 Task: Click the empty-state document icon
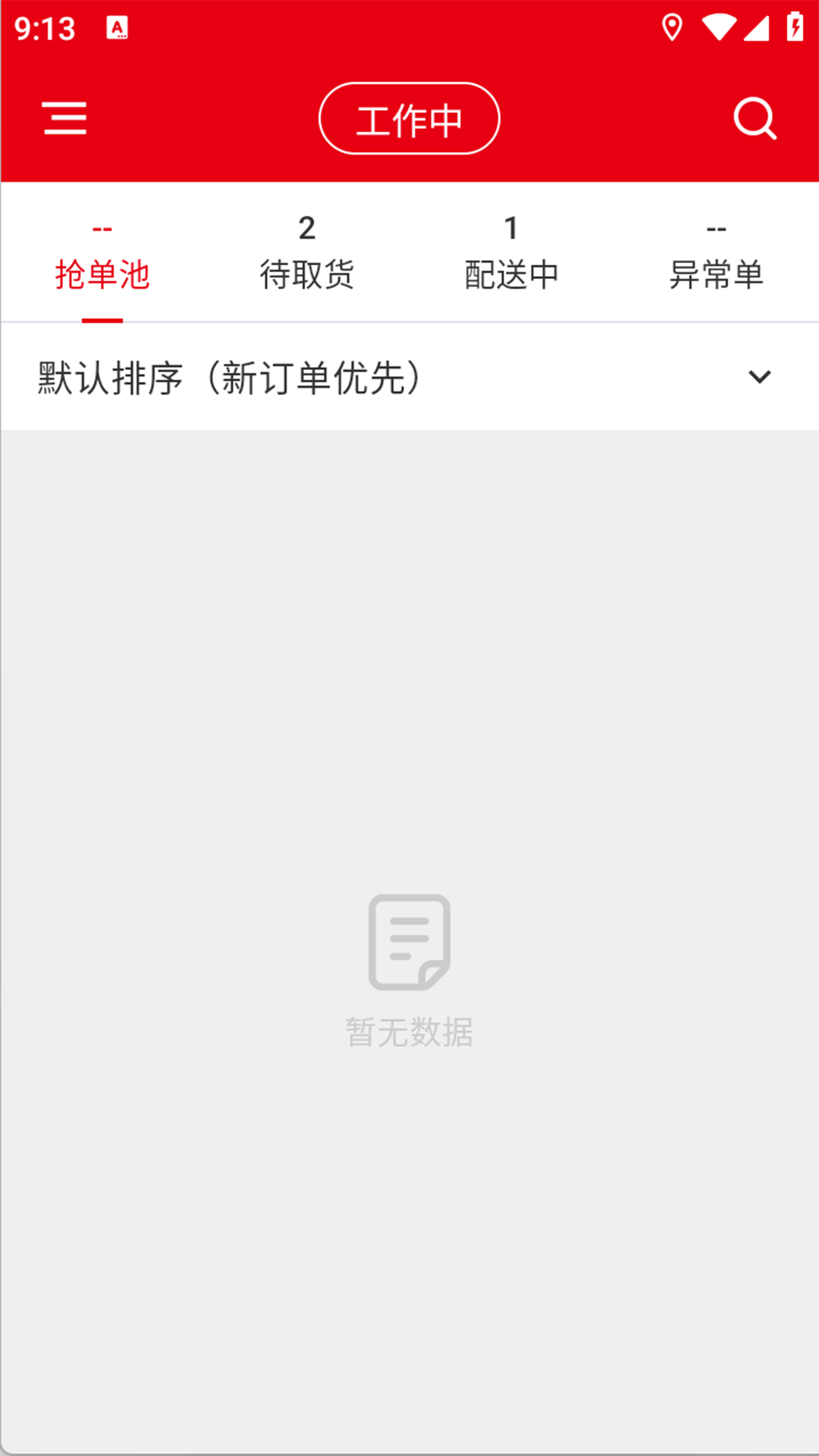click(x=409, y=940)
